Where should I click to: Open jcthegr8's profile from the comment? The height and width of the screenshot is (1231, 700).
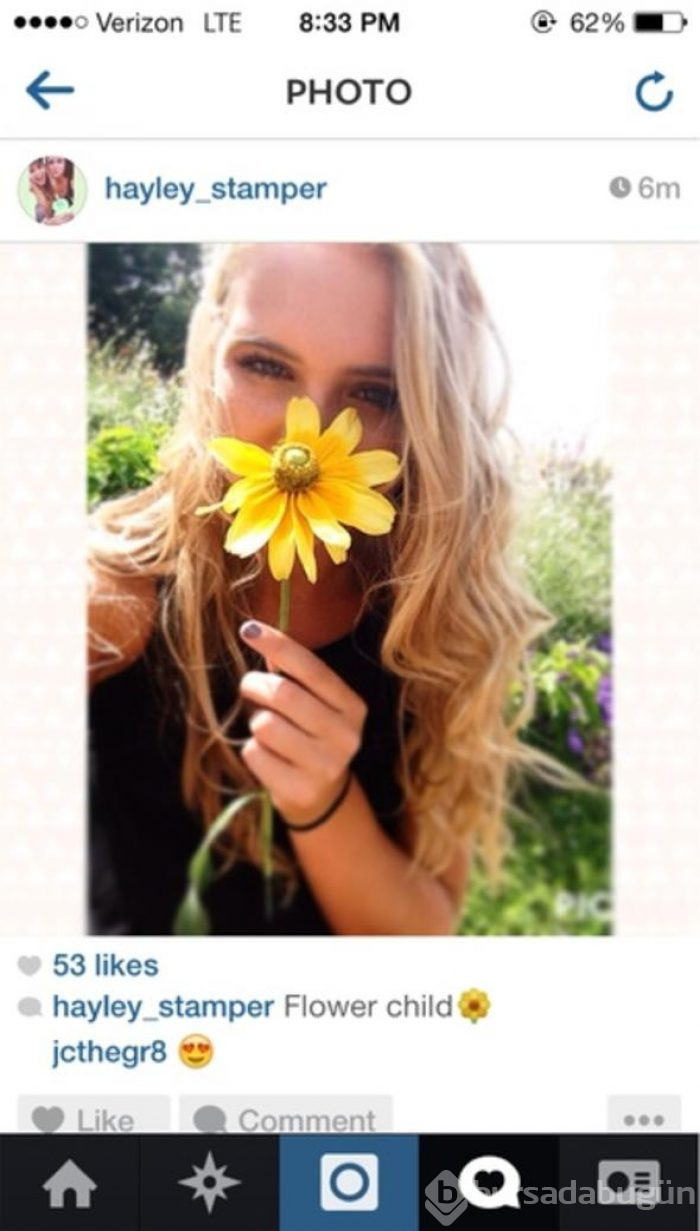108,1052
